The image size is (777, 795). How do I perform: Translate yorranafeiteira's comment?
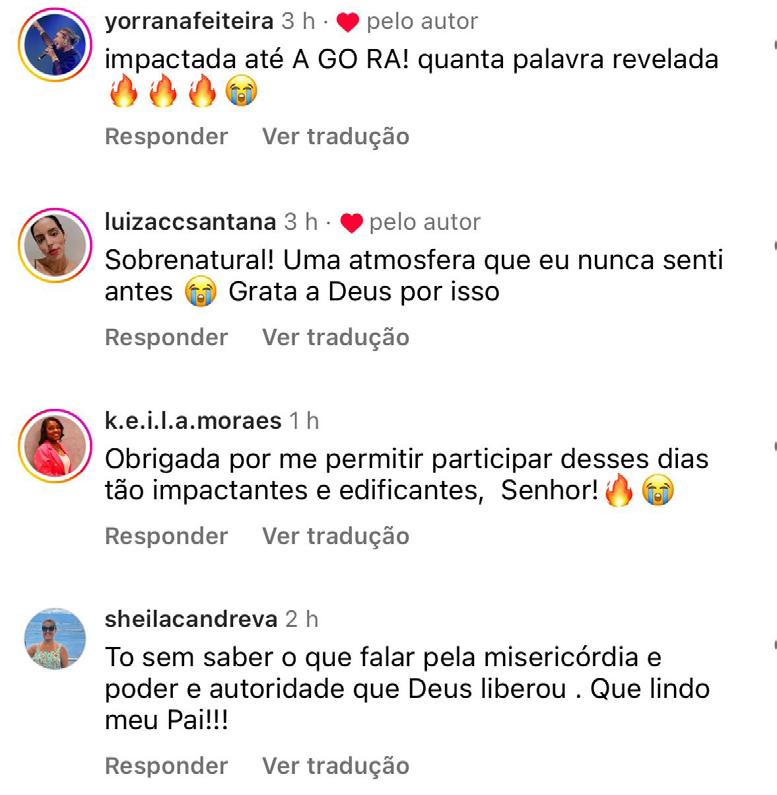(x=335, y=136)
